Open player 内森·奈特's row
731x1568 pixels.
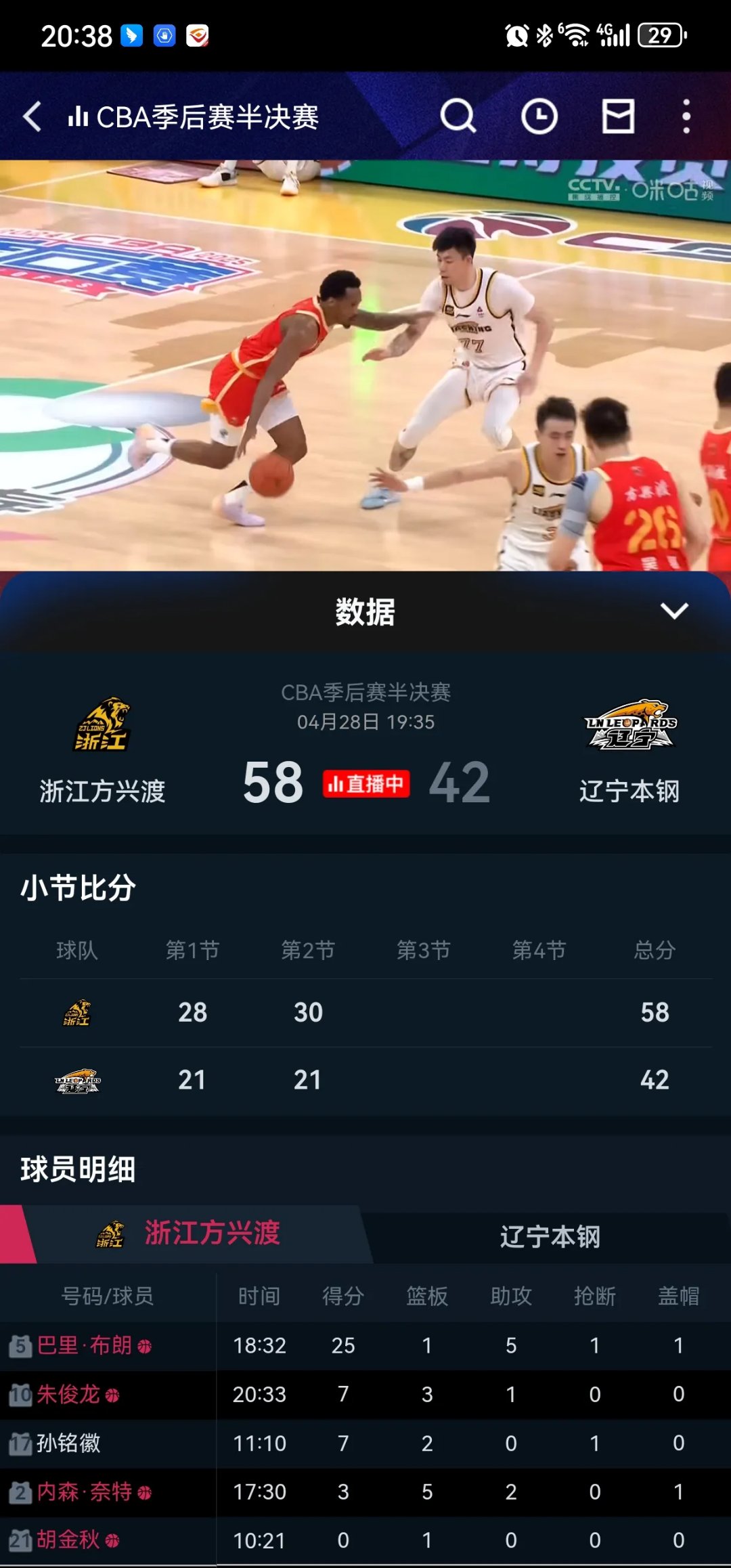point(85,1491)
